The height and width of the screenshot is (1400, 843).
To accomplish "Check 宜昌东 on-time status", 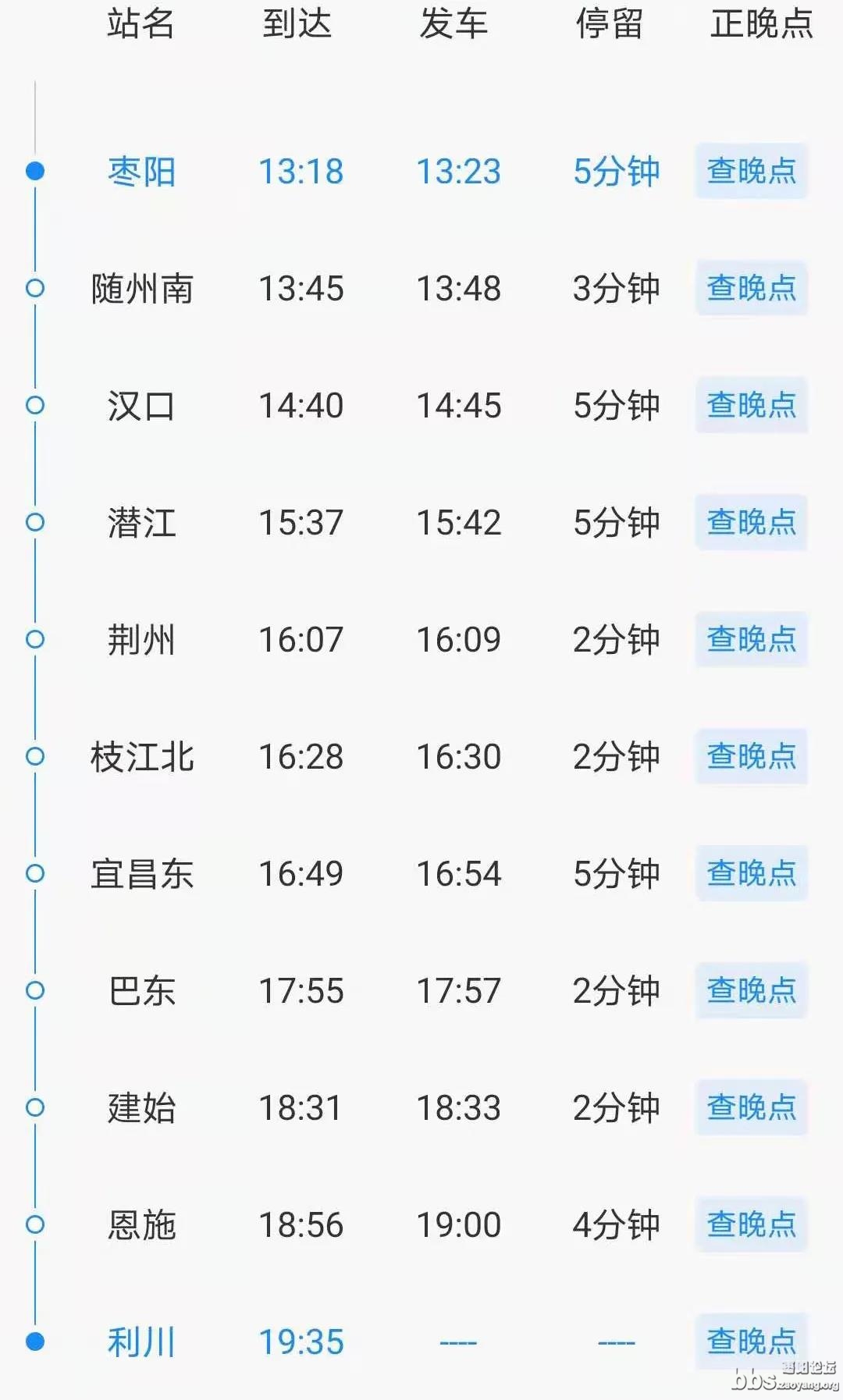I will tap(751, 873).
